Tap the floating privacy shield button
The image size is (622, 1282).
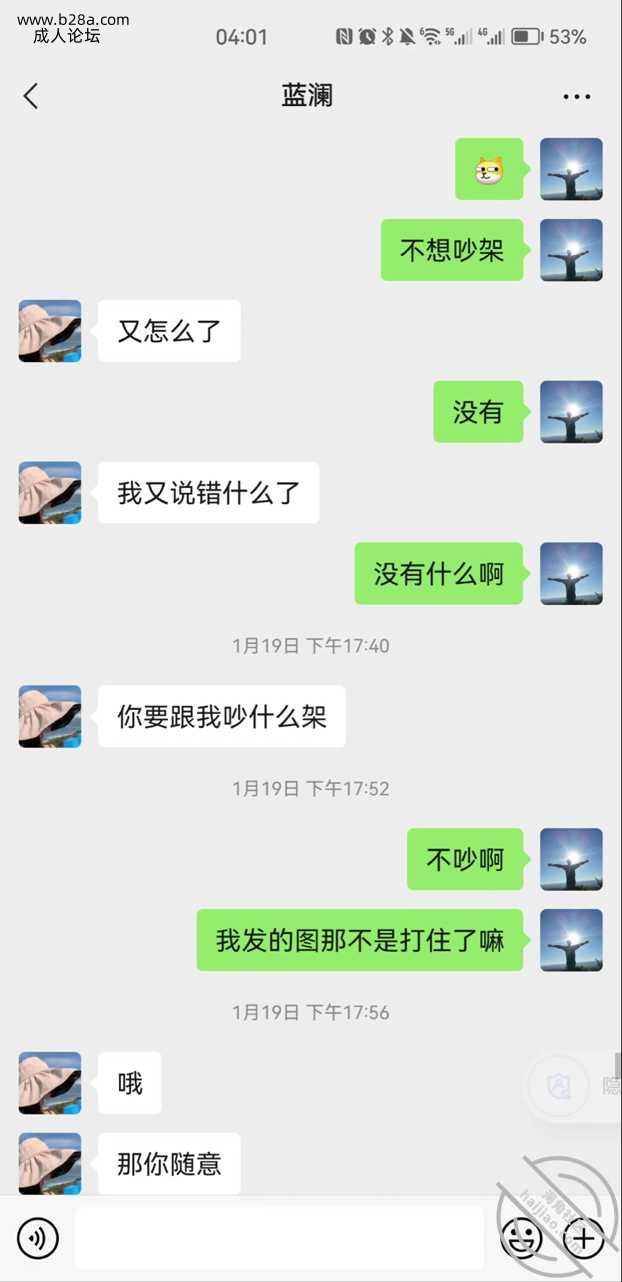tap(558, 1085)
